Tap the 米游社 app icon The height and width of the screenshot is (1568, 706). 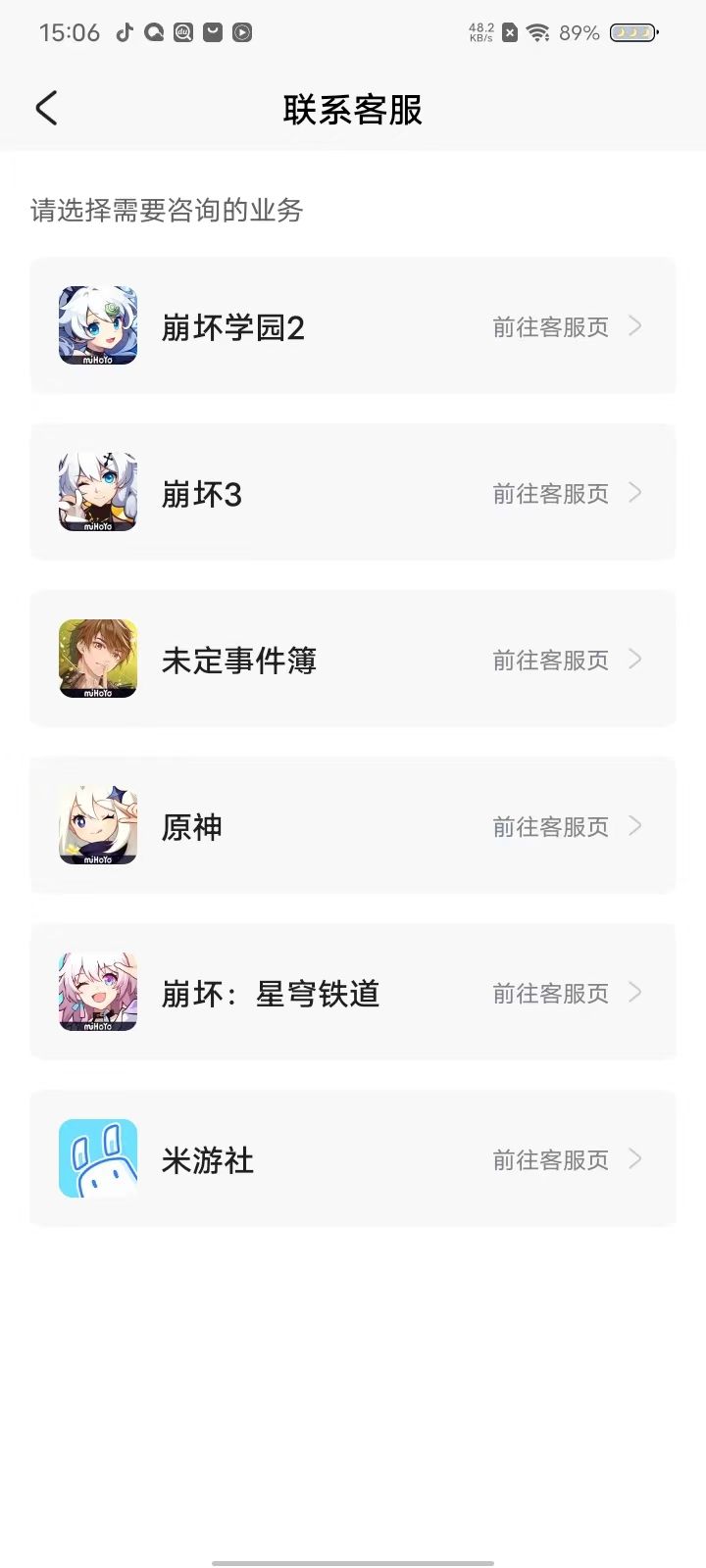97,1158
